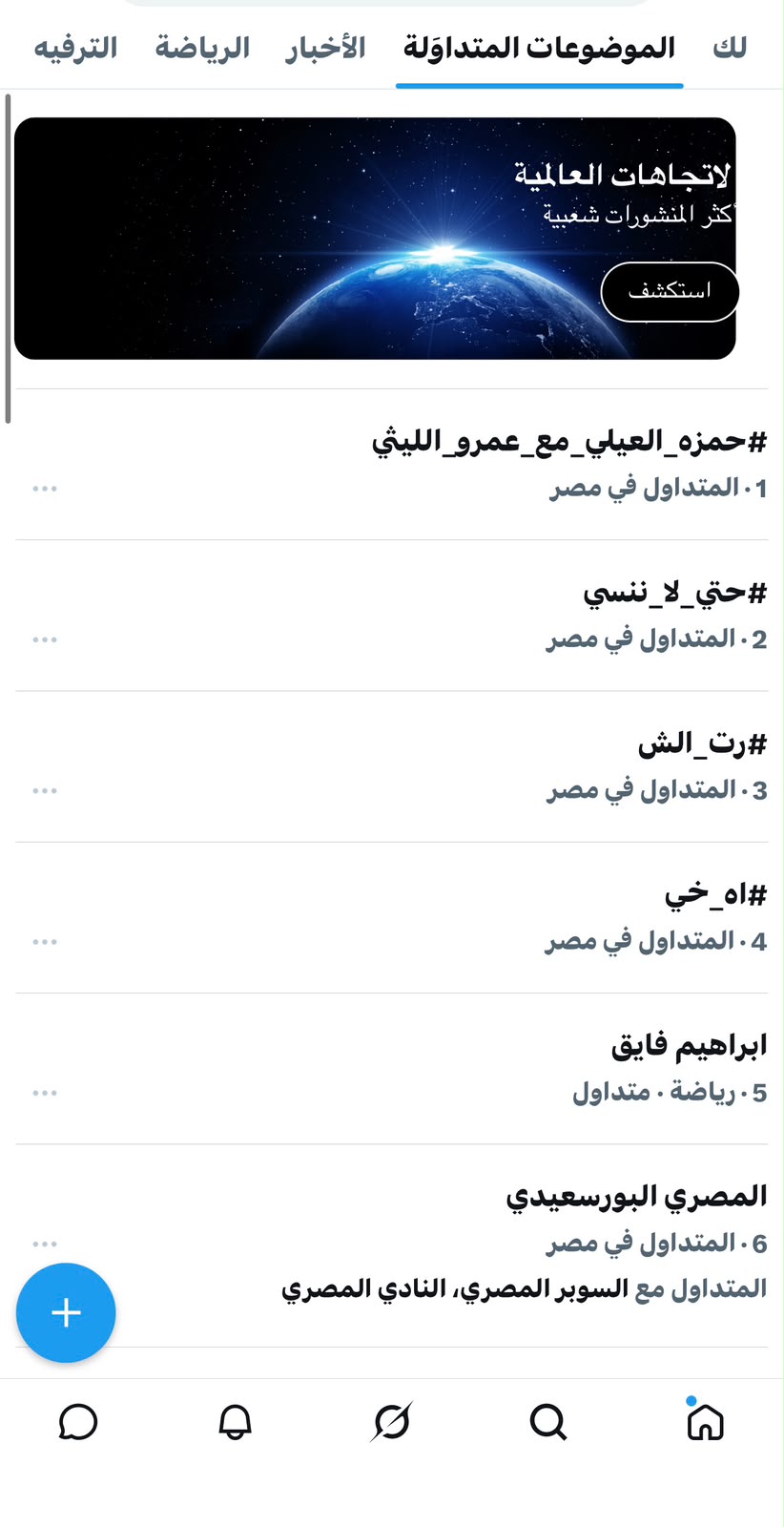
Task: Open direct messages from bottom bar
Action: coord(78,1422)
